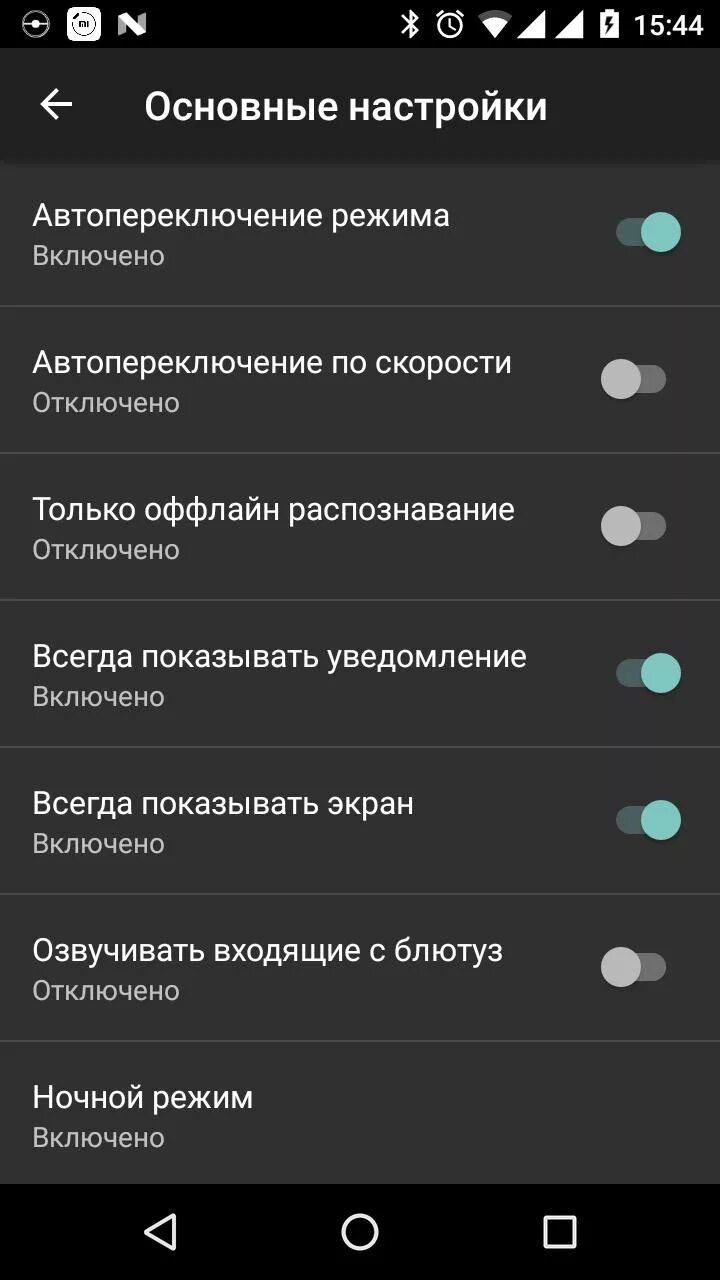Go back using the app bar arrow
The image size is (720, 1280).
coord(56,105)
